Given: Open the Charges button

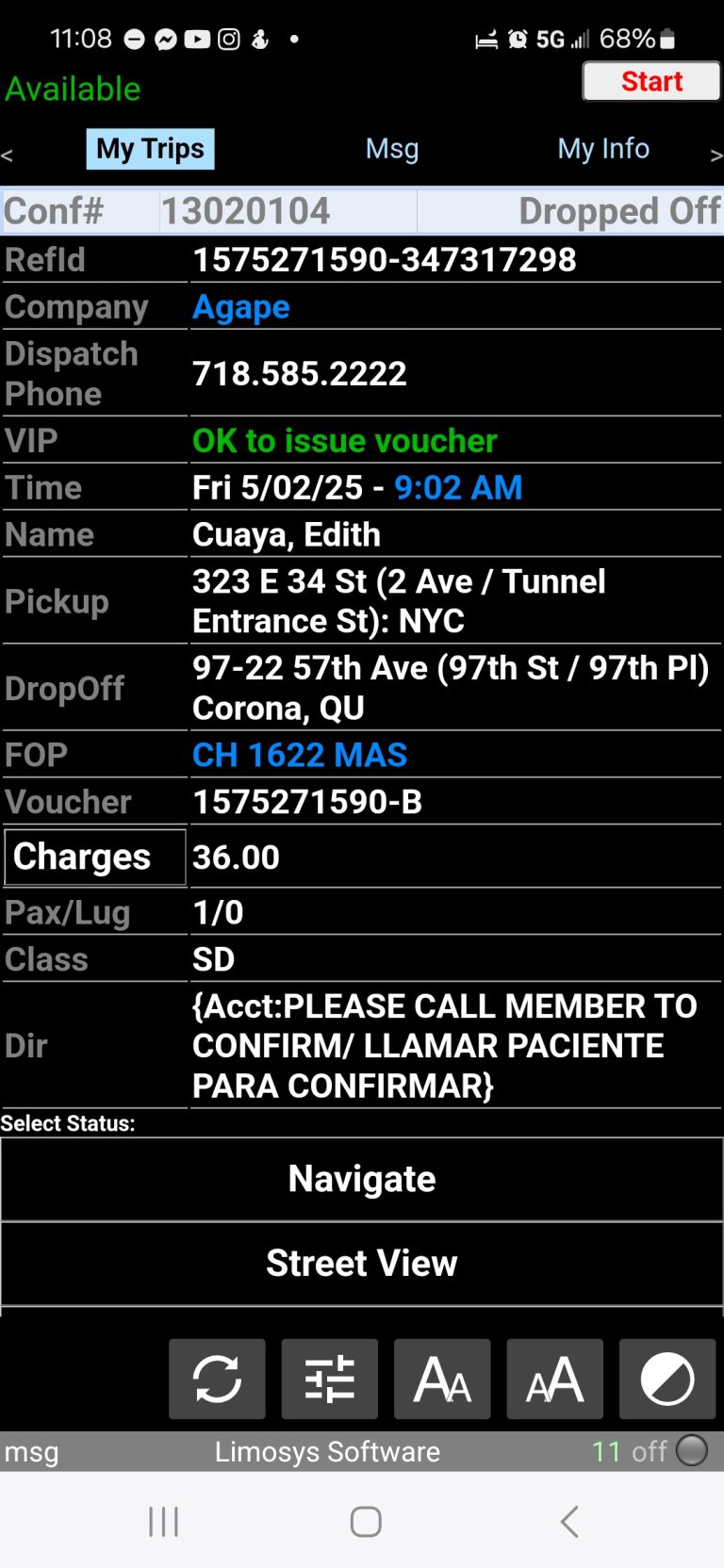Looking at the screenshot, I should click(95, 857).
